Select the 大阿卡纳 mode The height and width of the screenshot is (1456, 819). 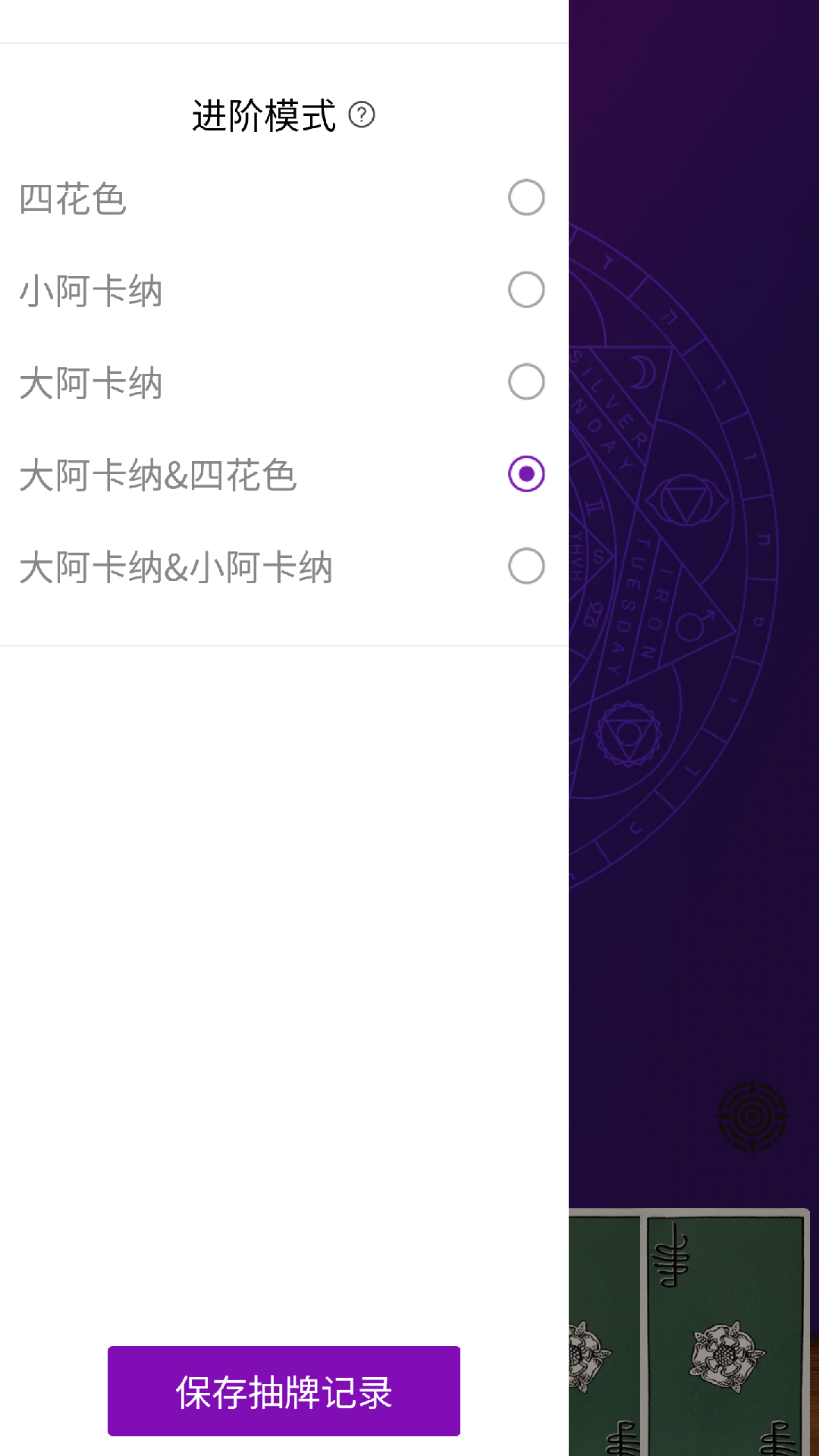[526, 381]
